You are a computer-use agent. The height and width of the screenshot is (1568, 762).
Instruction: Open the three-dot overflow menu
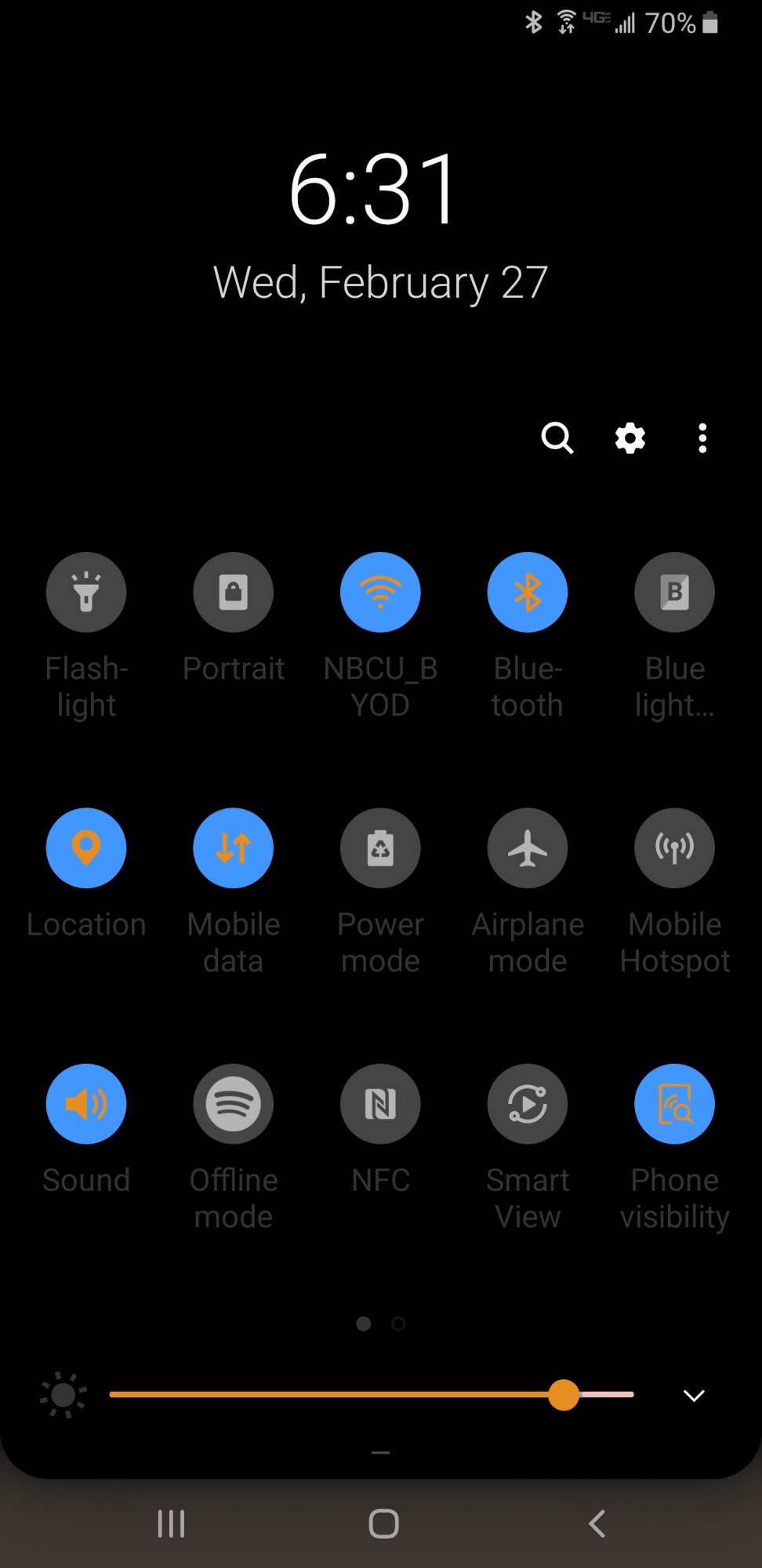click(x=702, y=438)
